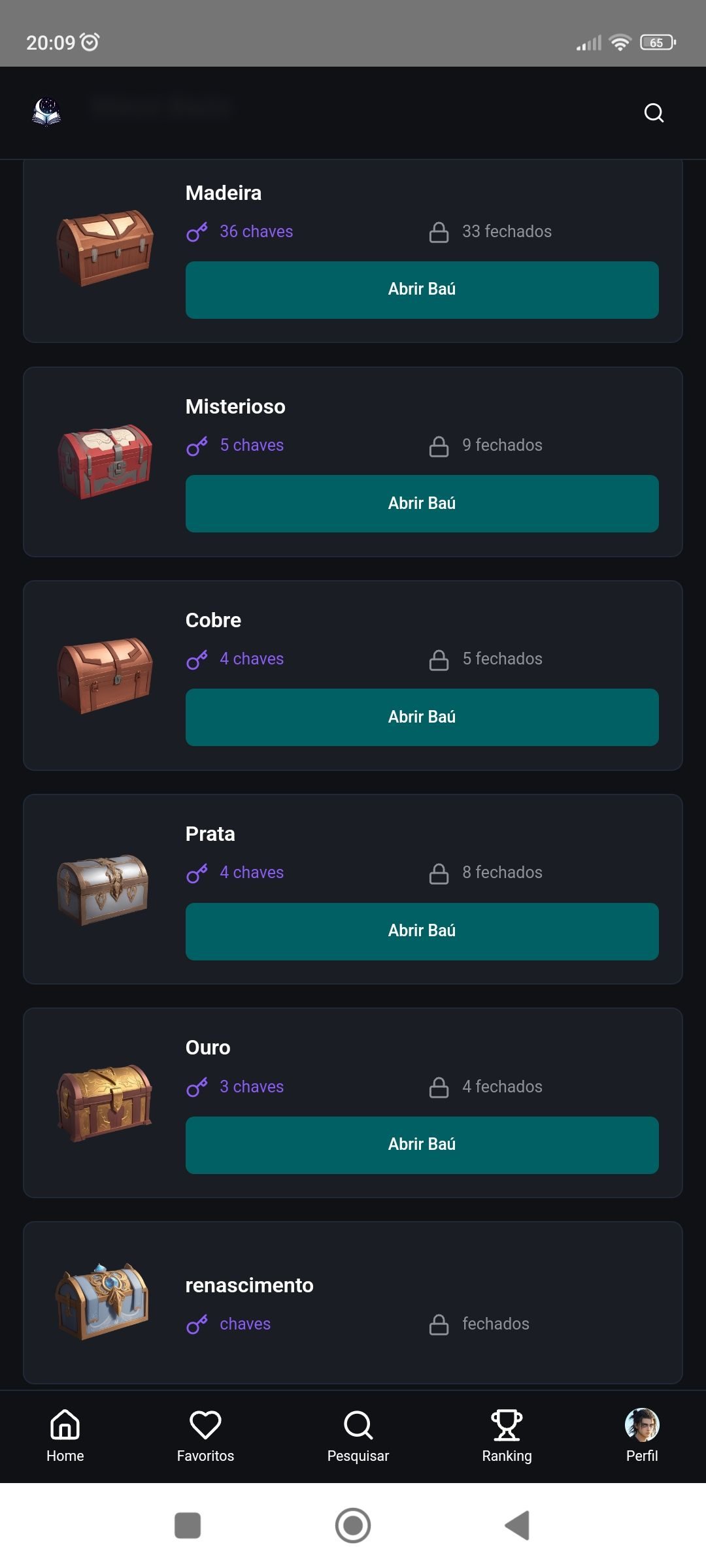The width and height of the screenshot is (706, 1568).
Task: Open the Pesquisar tab
Action: (358, 1435)
